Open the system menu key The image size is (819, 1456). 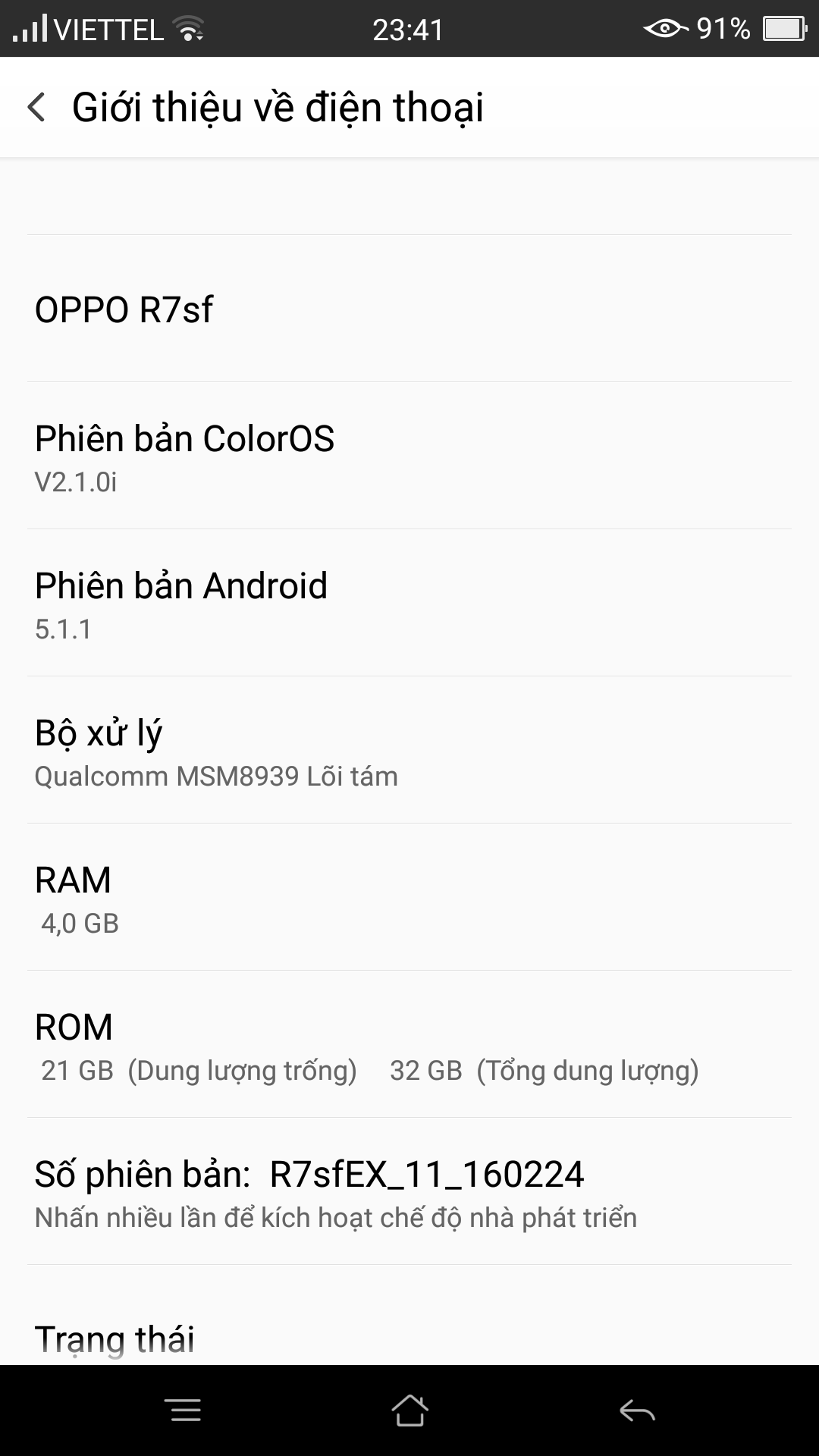coord(183,1410)
